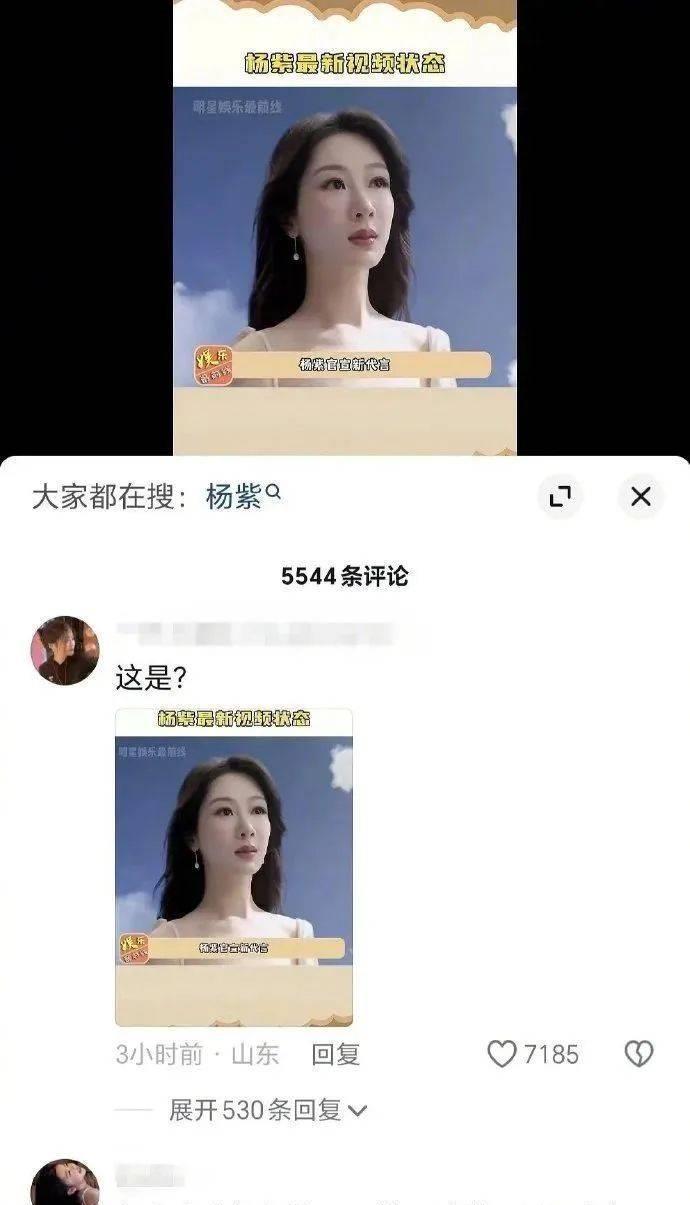Screen dimensions: 690x1205
Task: Dislike the 这是? comment
Action: [x=639, y=1054]
